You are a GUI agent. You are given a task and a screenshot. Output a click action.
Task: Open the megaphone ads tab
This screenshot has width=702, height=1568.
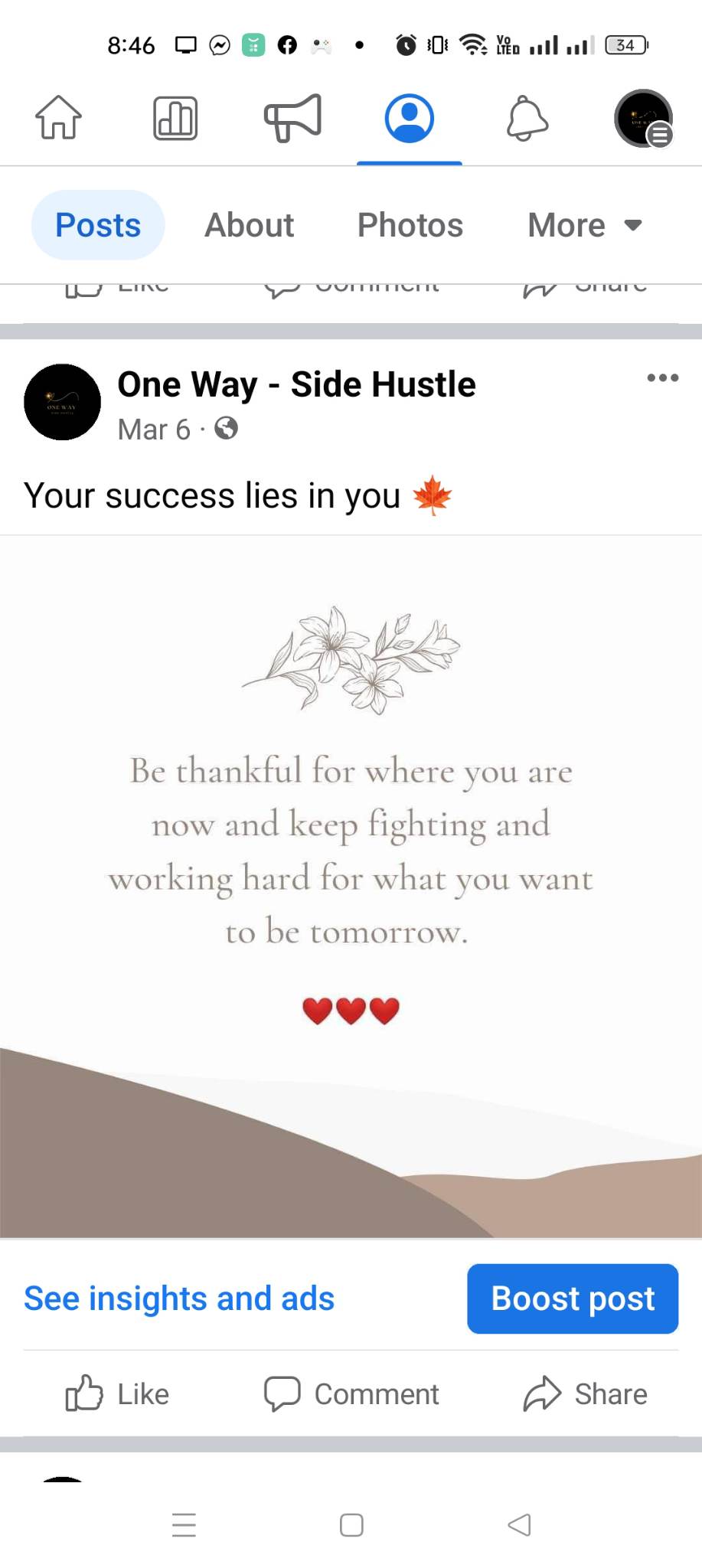coord(292,118)
